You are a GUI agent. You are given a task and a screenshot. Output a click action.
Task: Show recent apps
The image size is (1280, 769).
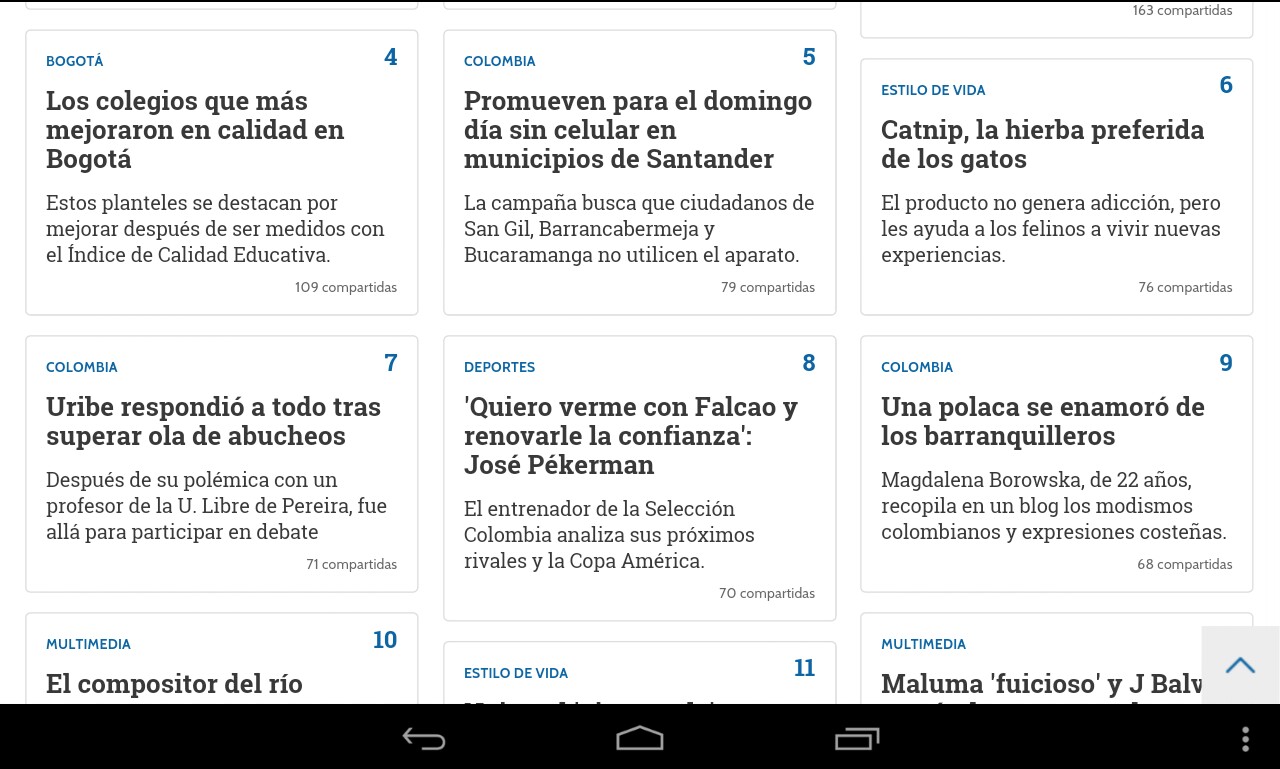pos(856,739)
